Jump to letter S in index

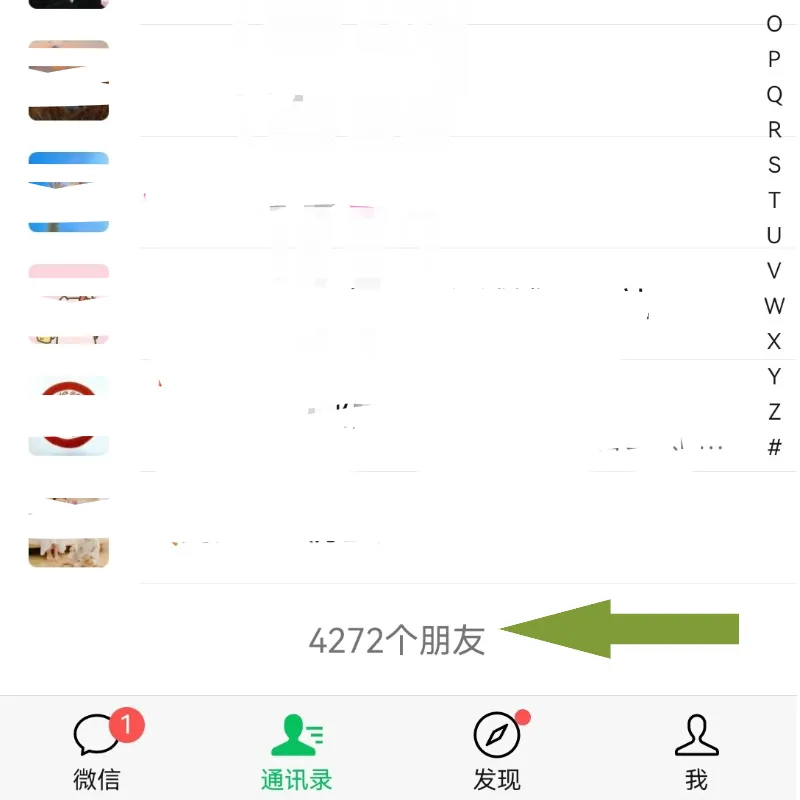[x=774, y=165]
